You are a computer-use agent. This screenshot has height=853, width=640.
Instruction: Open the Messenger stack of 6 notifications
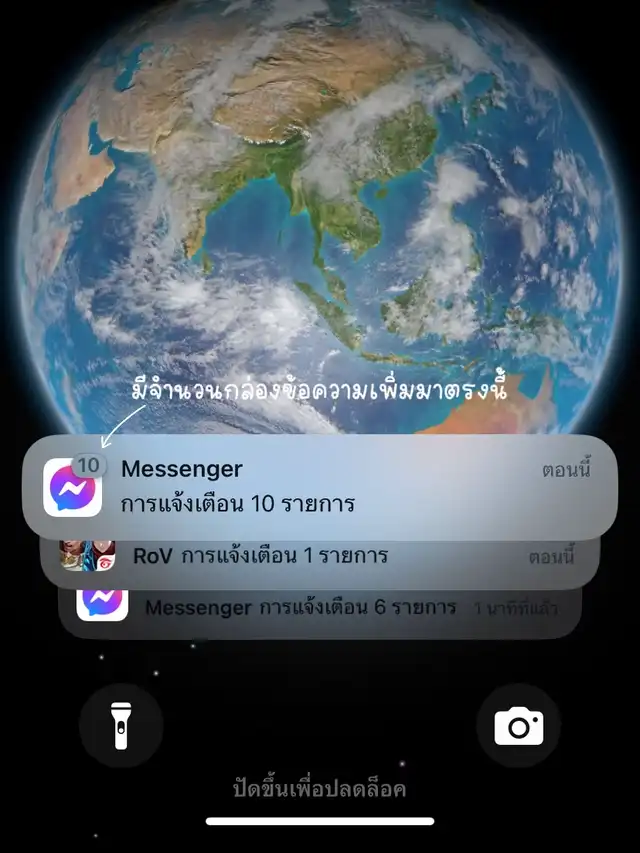coord(320,614)
